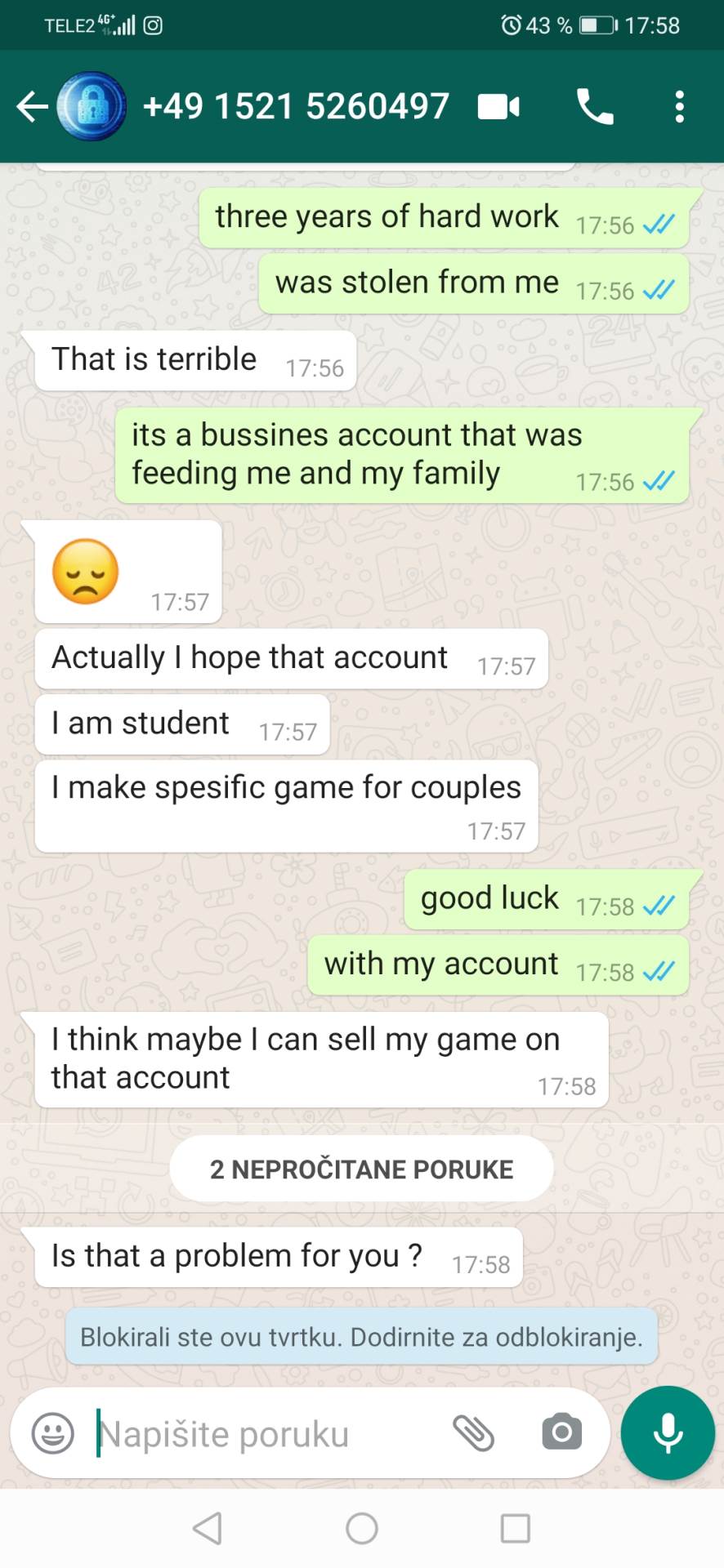
Task: Open the emoji picker
Action: click(53, 1433)
